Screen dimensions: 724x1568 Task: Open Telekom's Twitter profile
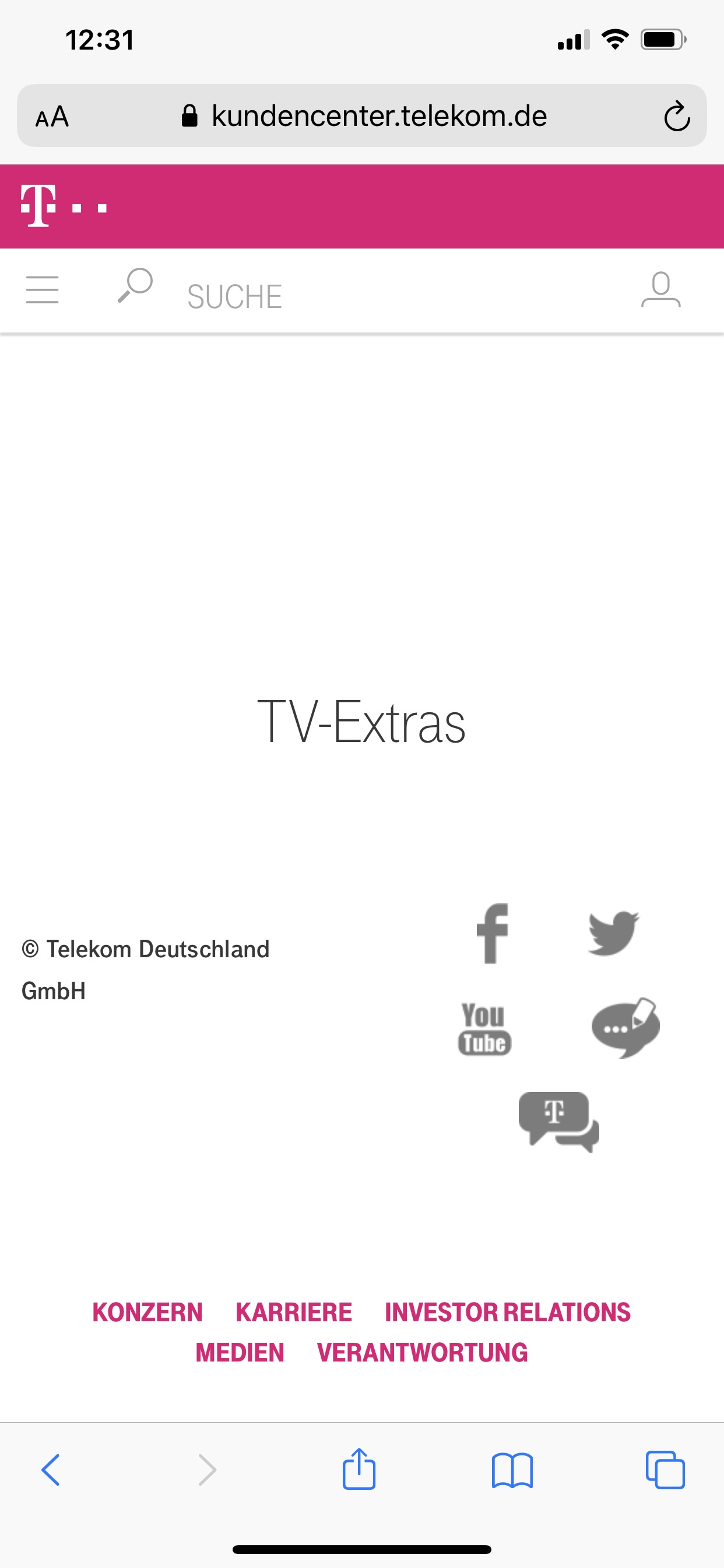click(613, 933)
